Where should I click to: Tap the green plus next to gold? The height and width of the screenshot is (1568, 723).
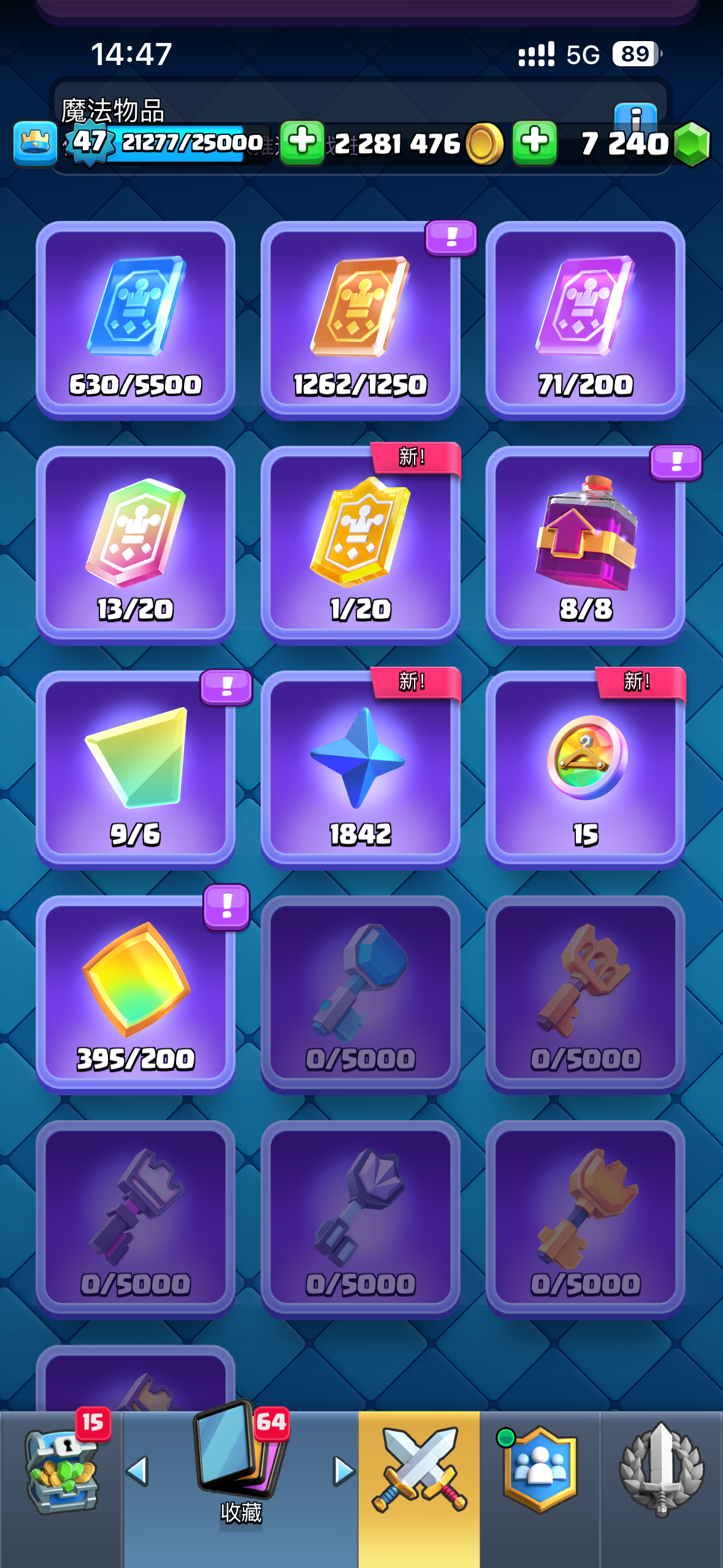535,142
